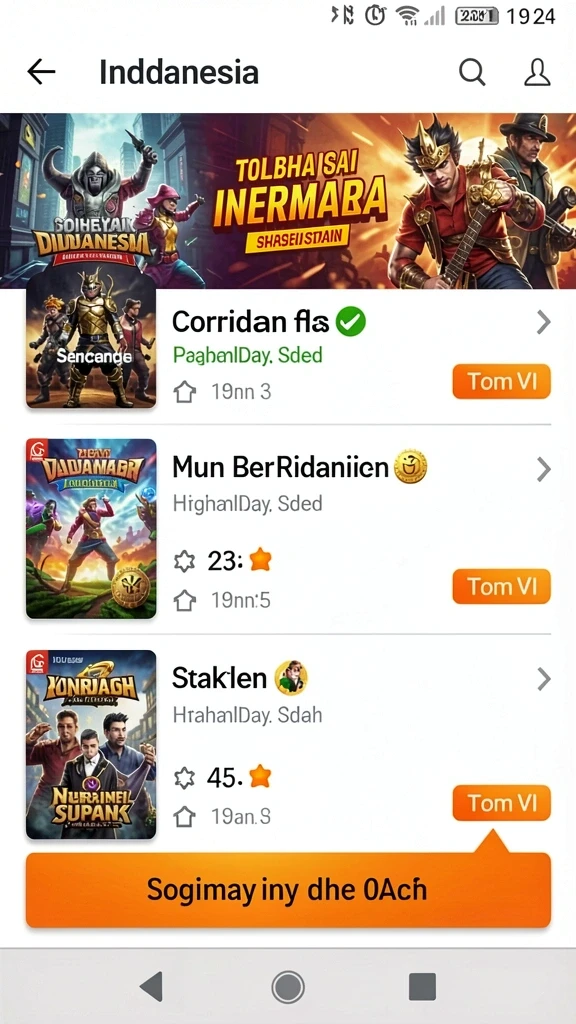Viewport: 576px width, 1024px height.
Task: Open the top promotional banner
Action: pyautogui.click(x=288, y=200)
